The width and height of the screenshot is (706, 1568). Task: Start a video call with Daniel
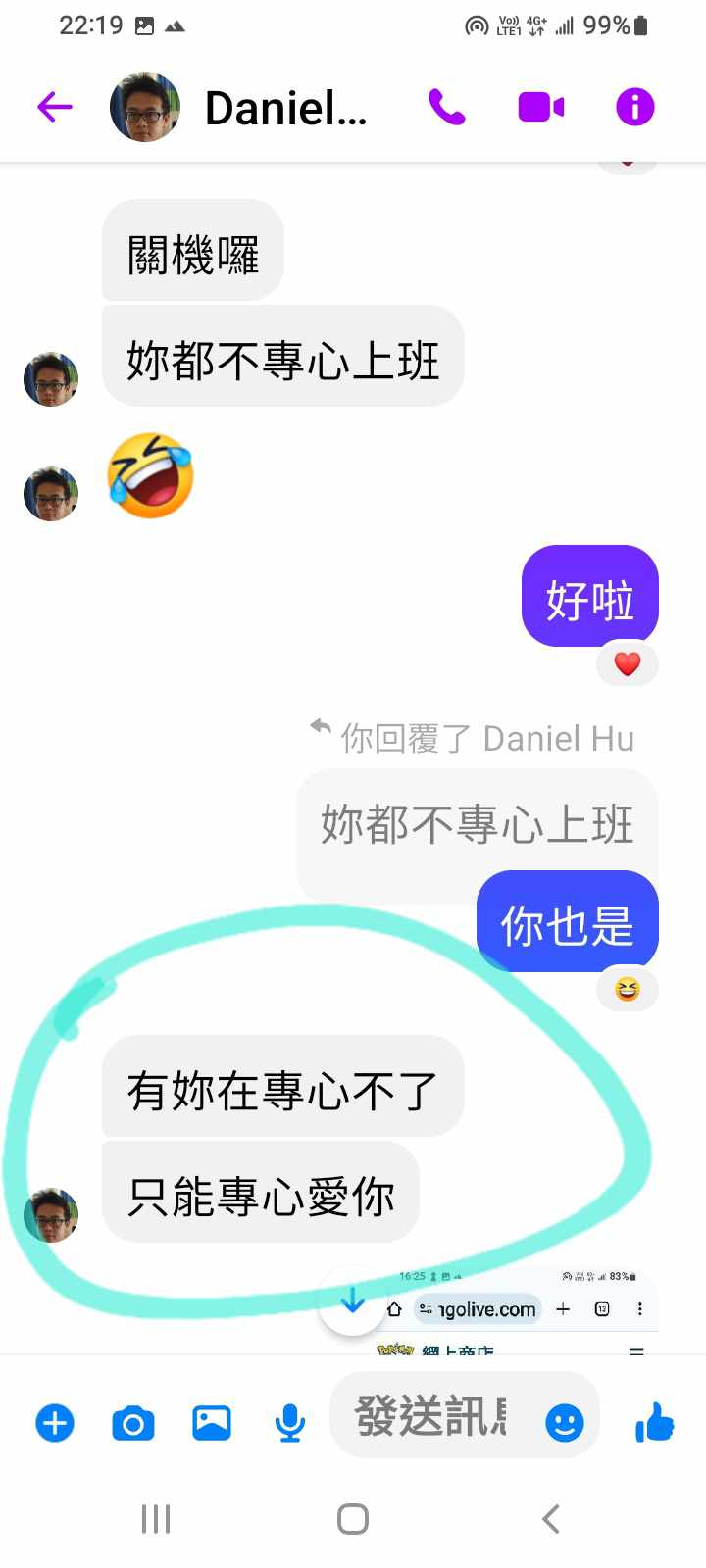point(540,107)
